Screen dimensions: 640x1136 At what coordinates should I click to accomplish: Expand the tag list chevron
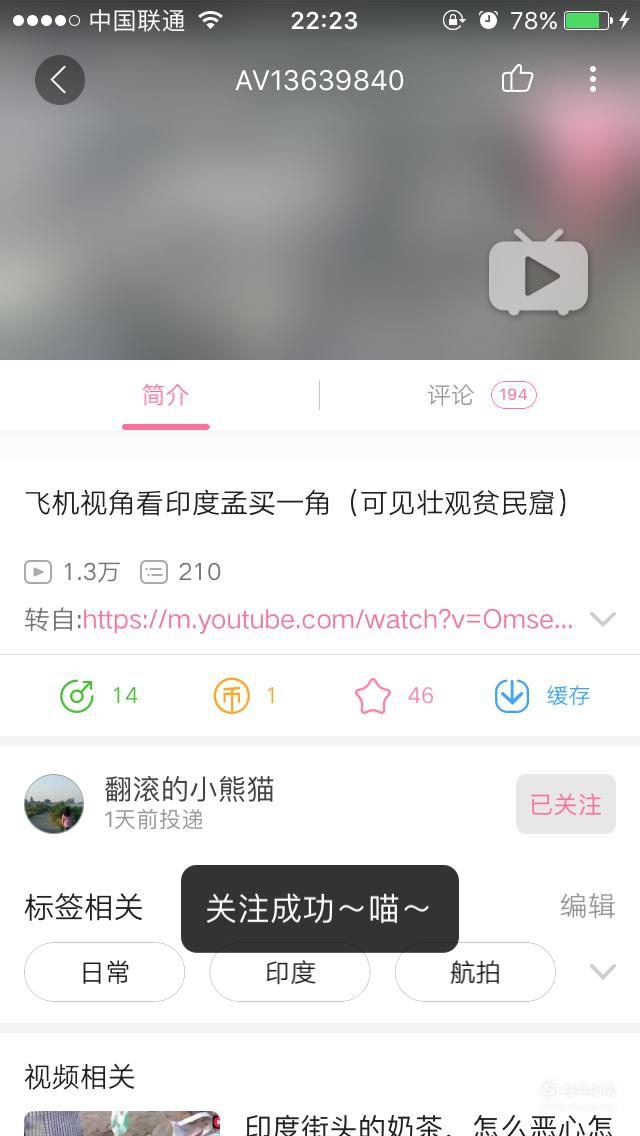coord(603,971)
